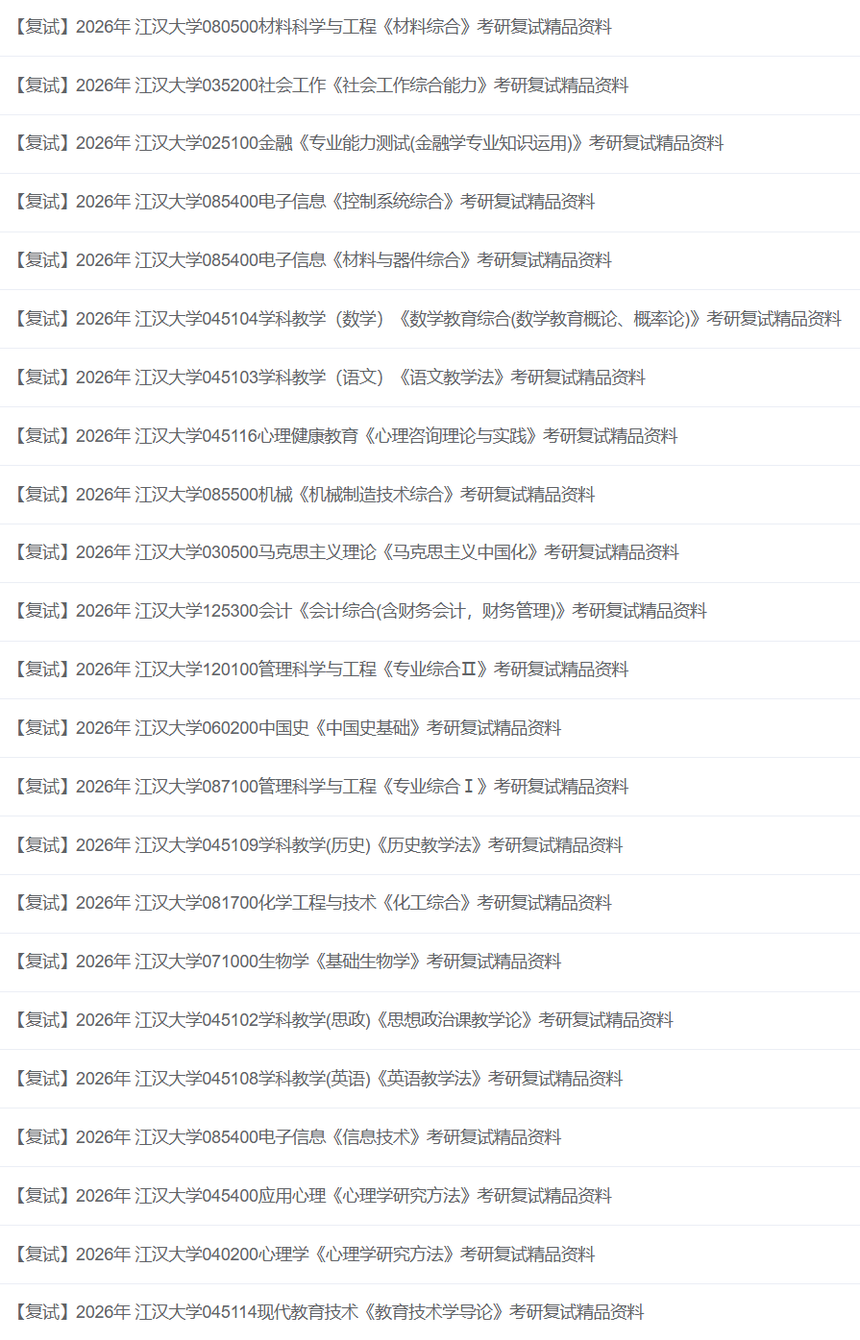Open 045103学科教学(语文)《语文教学法》 entry
860x1340 pixels.
pyautogui.click(x=329, y=377)
